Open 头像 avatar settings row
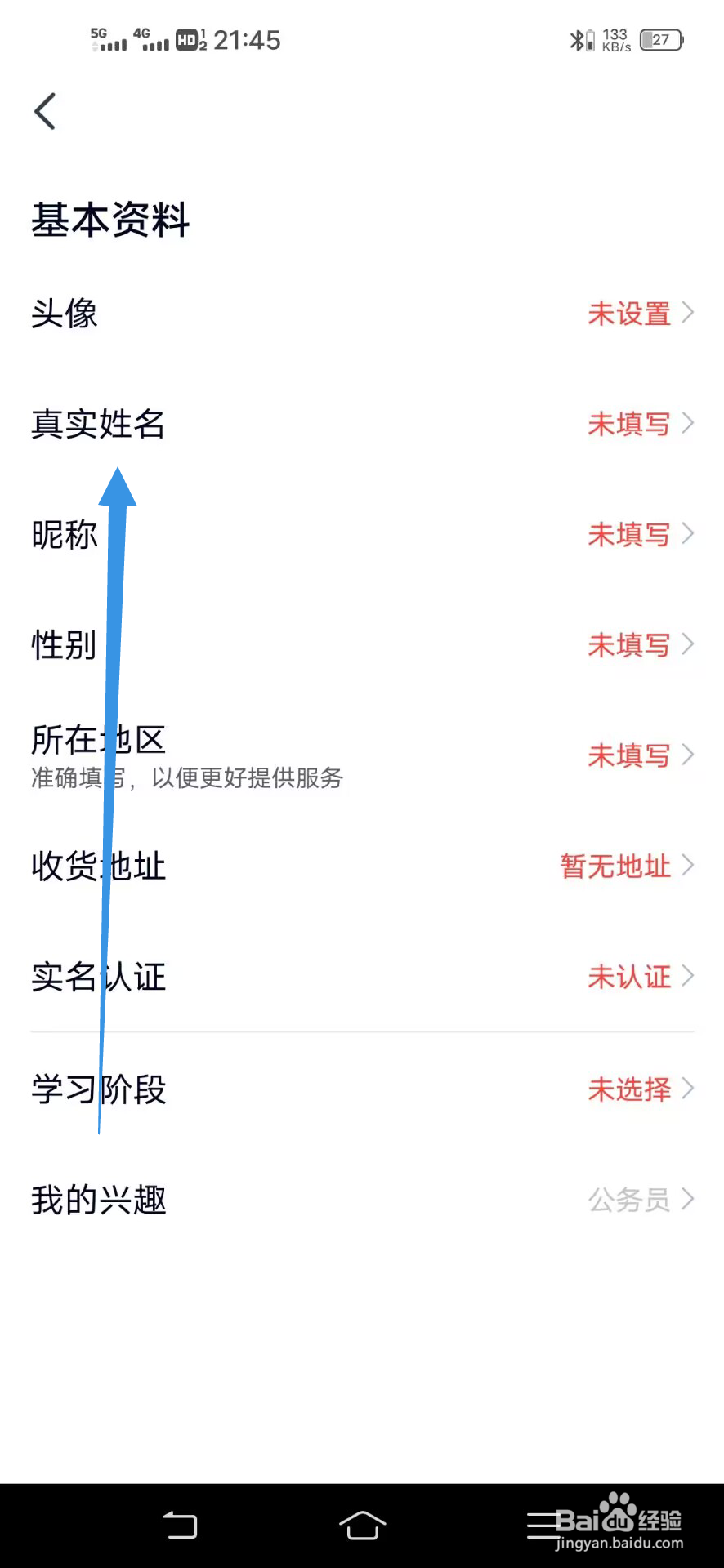This screenshot has height=1568, width=724. click(362, 314)
